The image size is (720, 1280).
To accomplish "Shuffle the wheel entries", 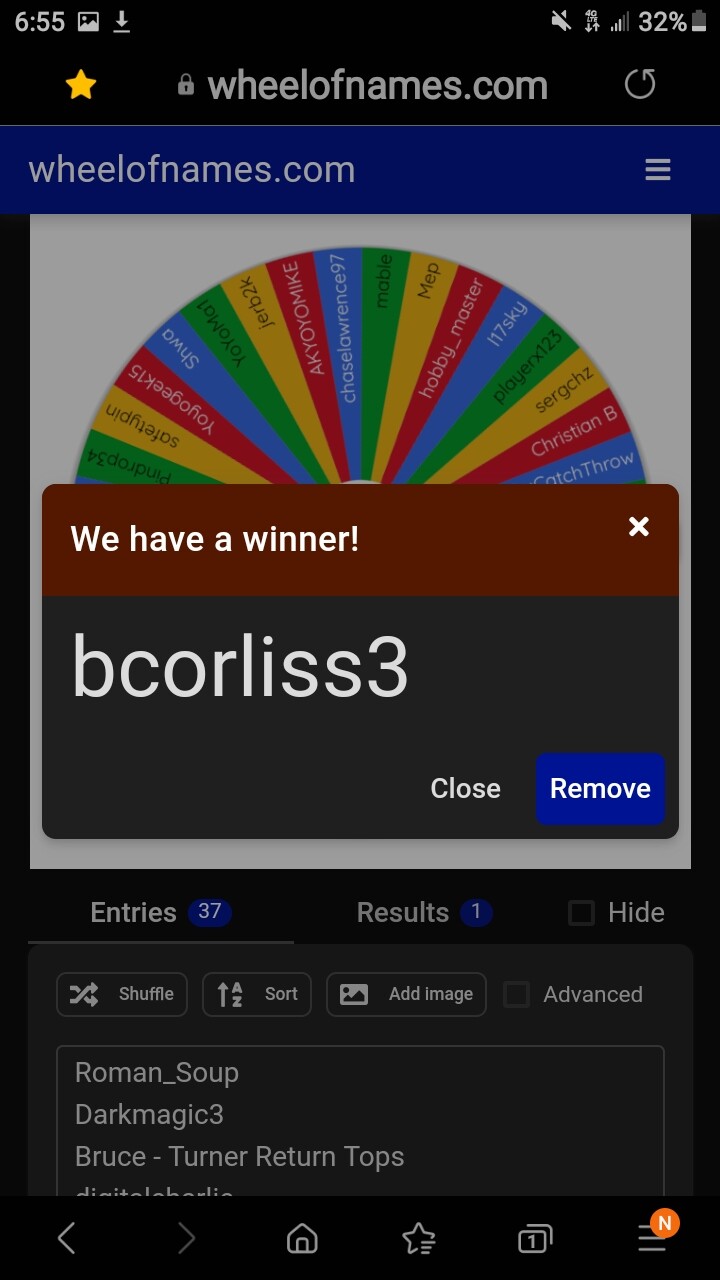I will point(122,994).
